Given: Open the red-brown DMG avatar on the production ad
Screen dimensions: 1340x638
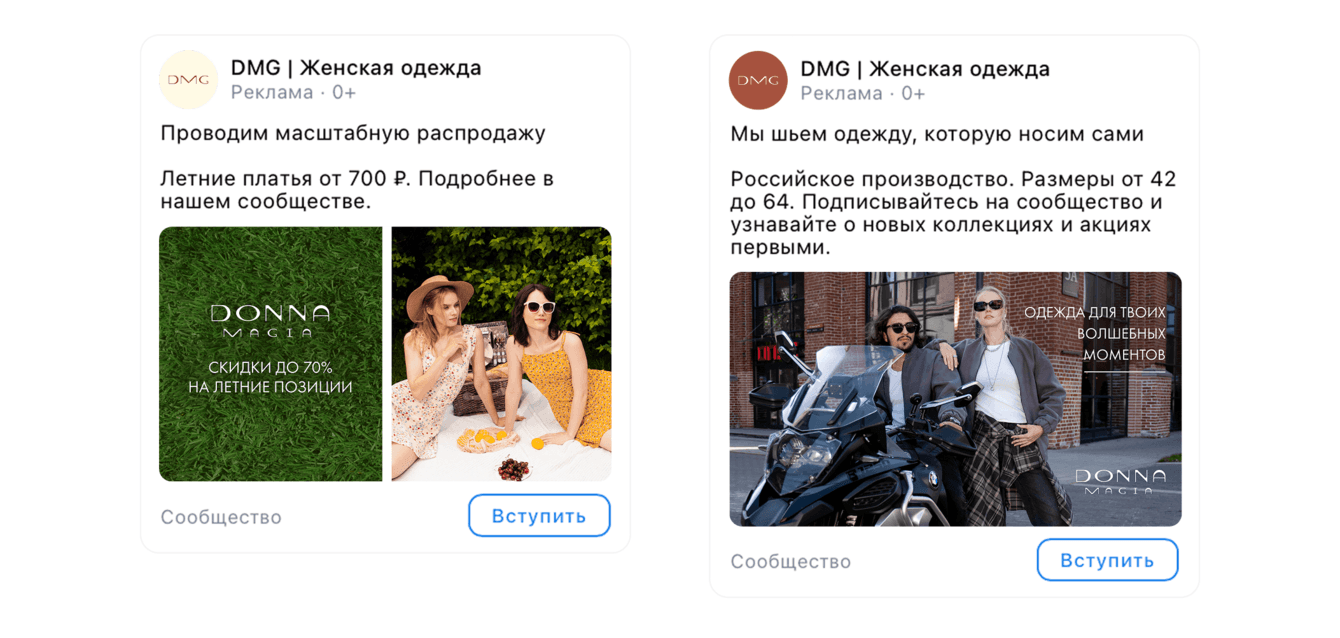Looking at the screenshot, I should (757, 80).
